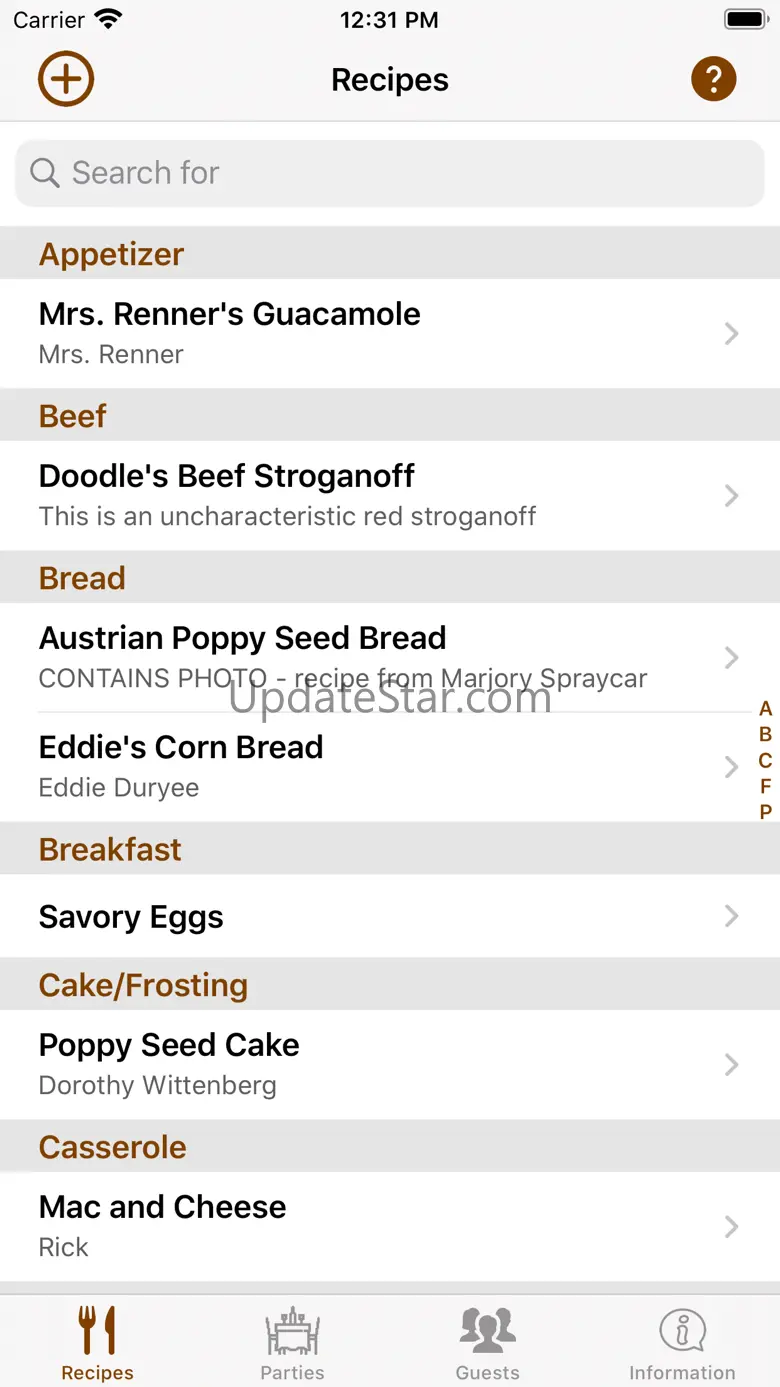Switch to the Parties tab
The image size is (780, 1387).
[x=292, y=1342]
